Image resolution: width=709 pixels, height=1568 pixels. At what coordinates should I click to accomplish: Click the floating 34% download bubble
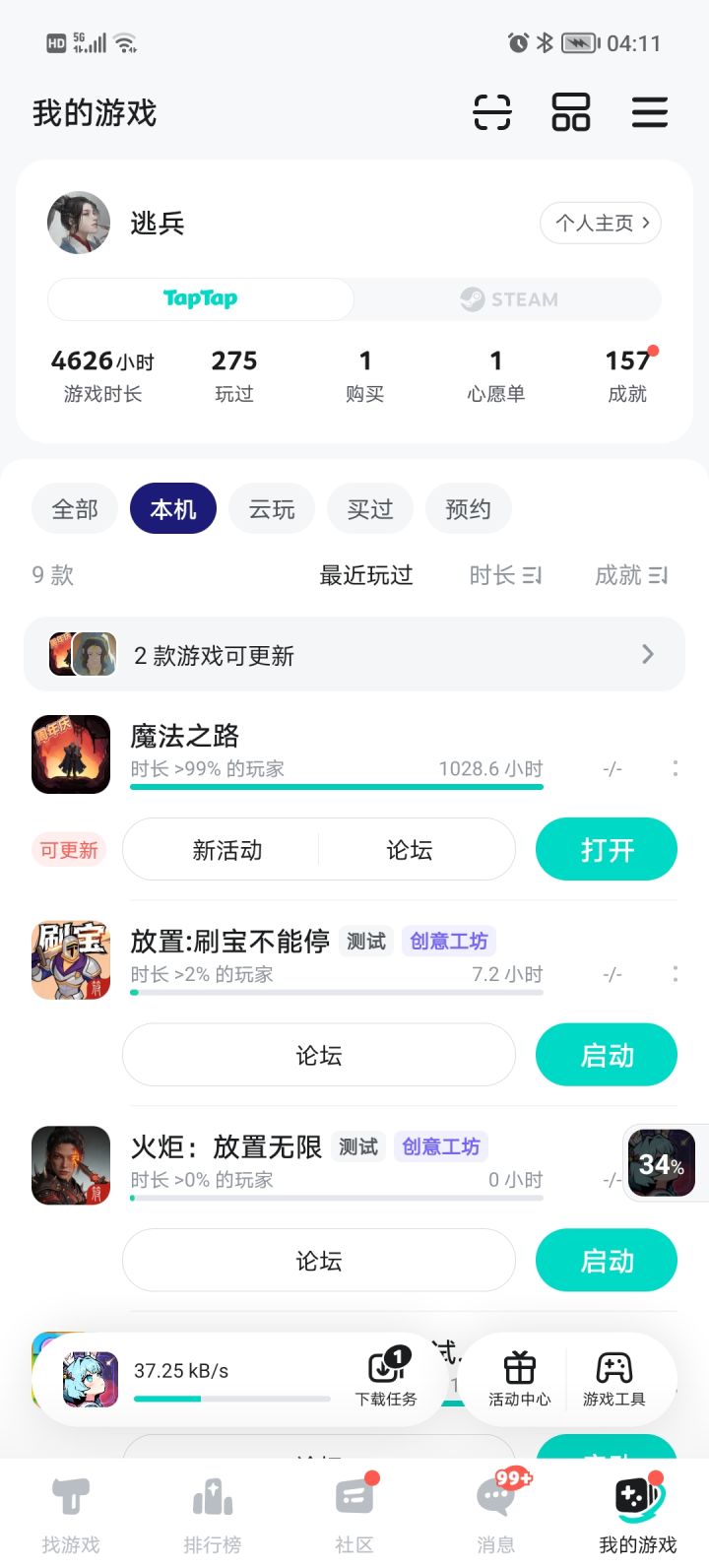(x=663, y=1163)
